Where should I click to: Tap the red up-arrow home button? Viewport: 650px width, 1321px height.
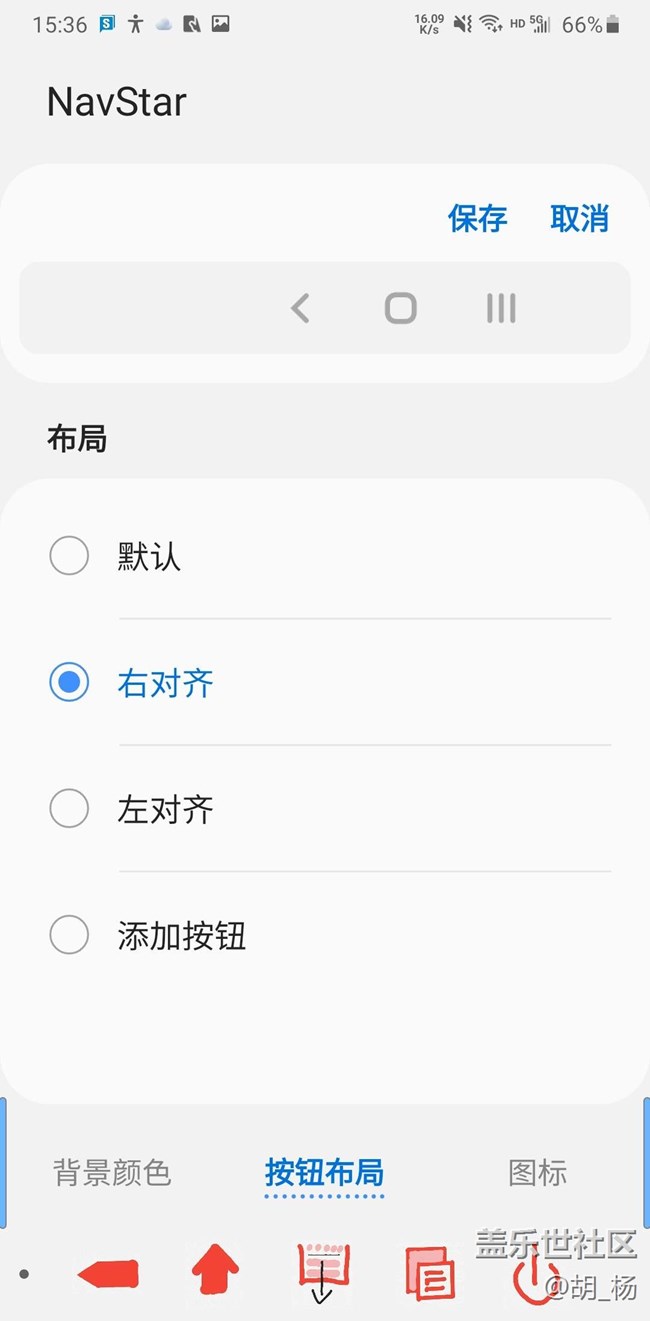(215, 1272)
